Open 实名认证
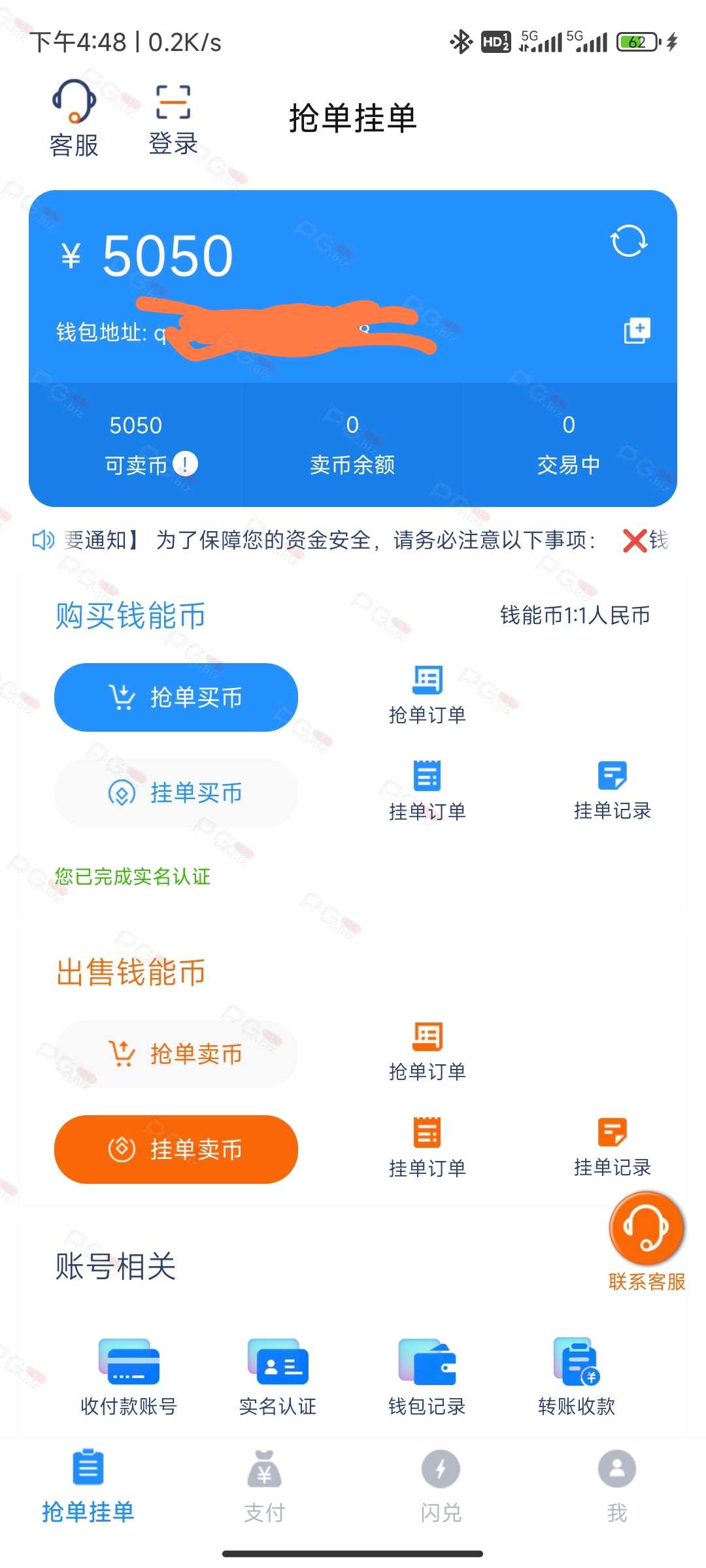706x1568 pixels. tap(278, 1377)
